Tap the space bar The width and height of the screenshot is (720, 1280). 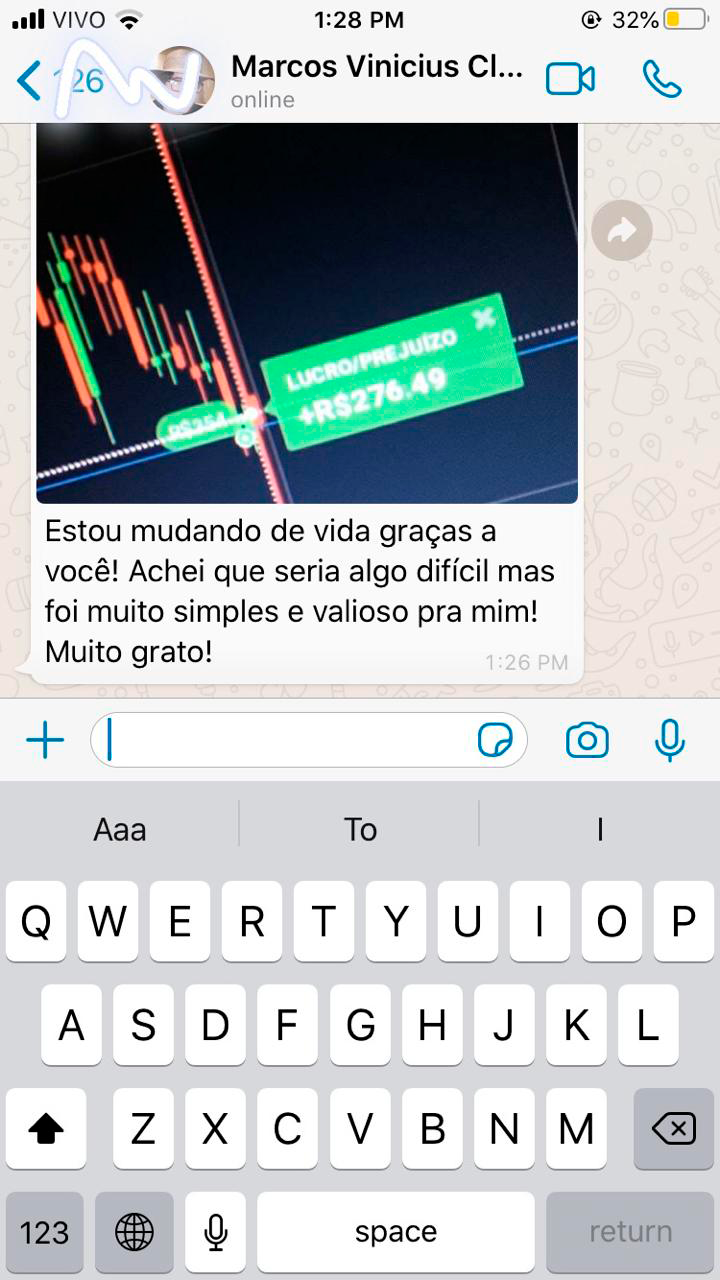click(396, 1231)
